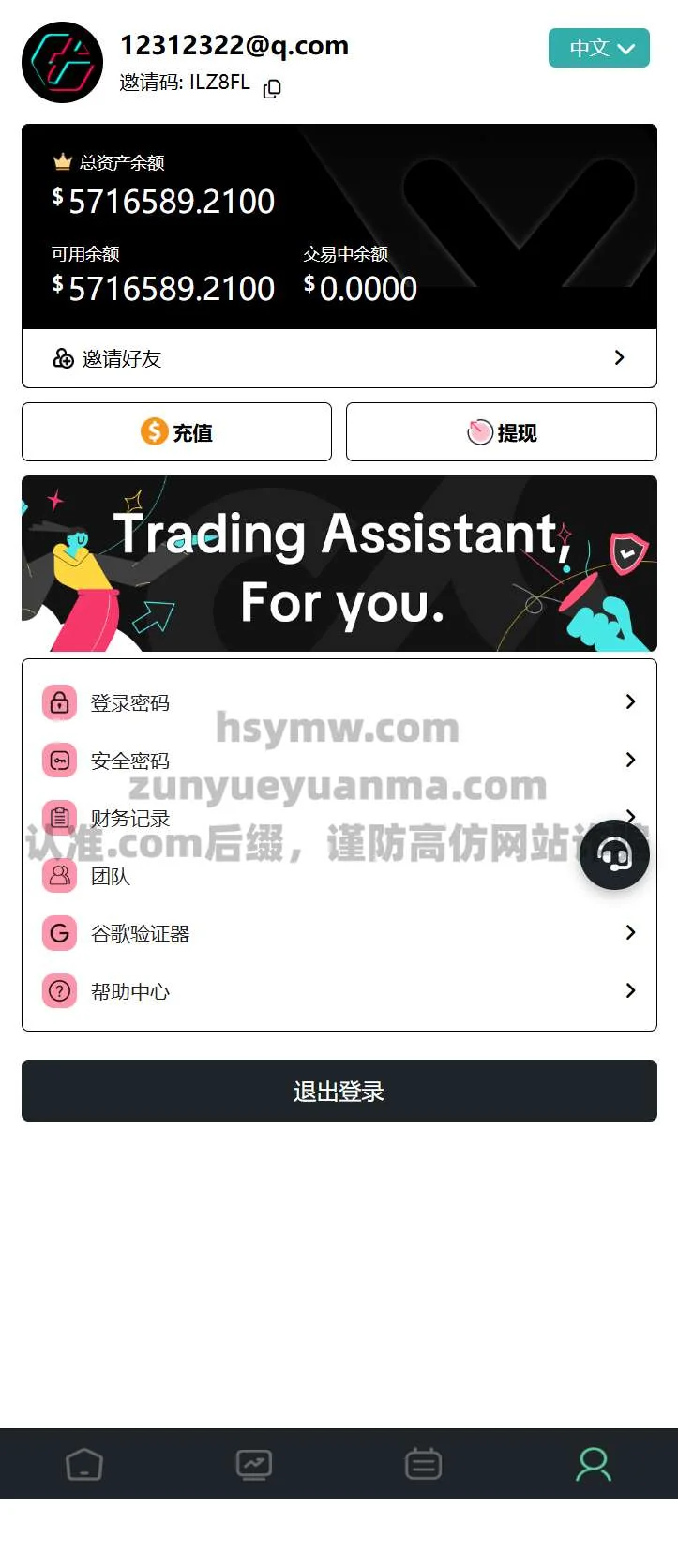
Task: Switch to the home tab
Action: pos(84,1464)
